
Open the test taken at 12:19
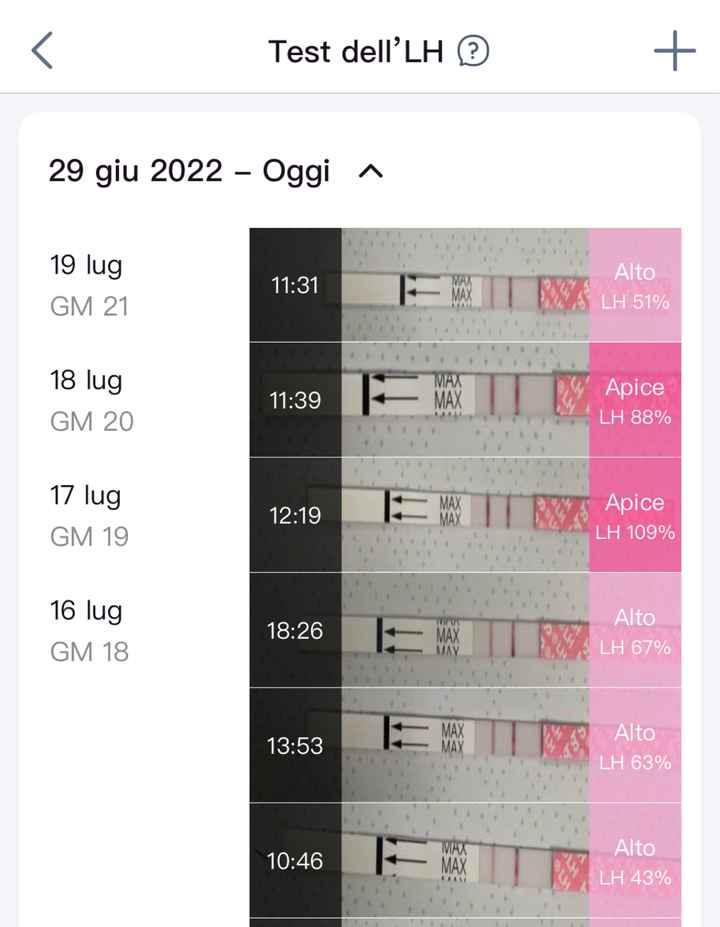click(x=296, y=515)
